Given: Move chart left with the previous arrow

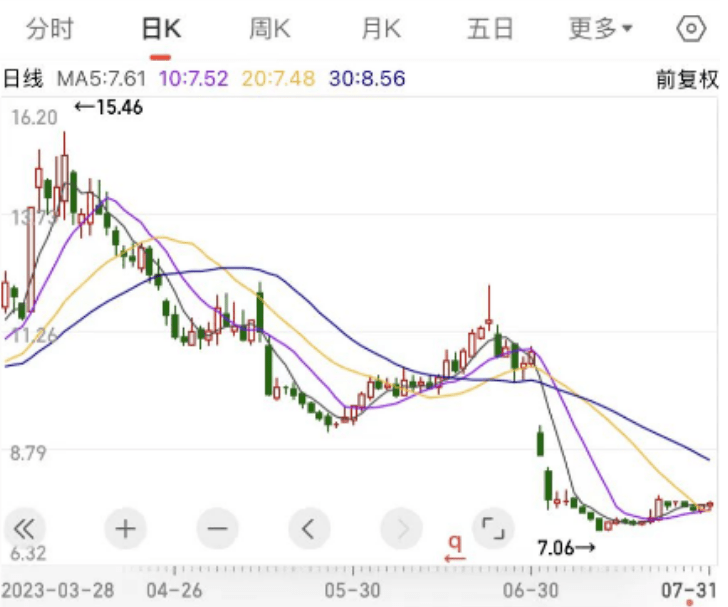Looking at the screenshot, I should pyautogui.click(x=309, y=528).
